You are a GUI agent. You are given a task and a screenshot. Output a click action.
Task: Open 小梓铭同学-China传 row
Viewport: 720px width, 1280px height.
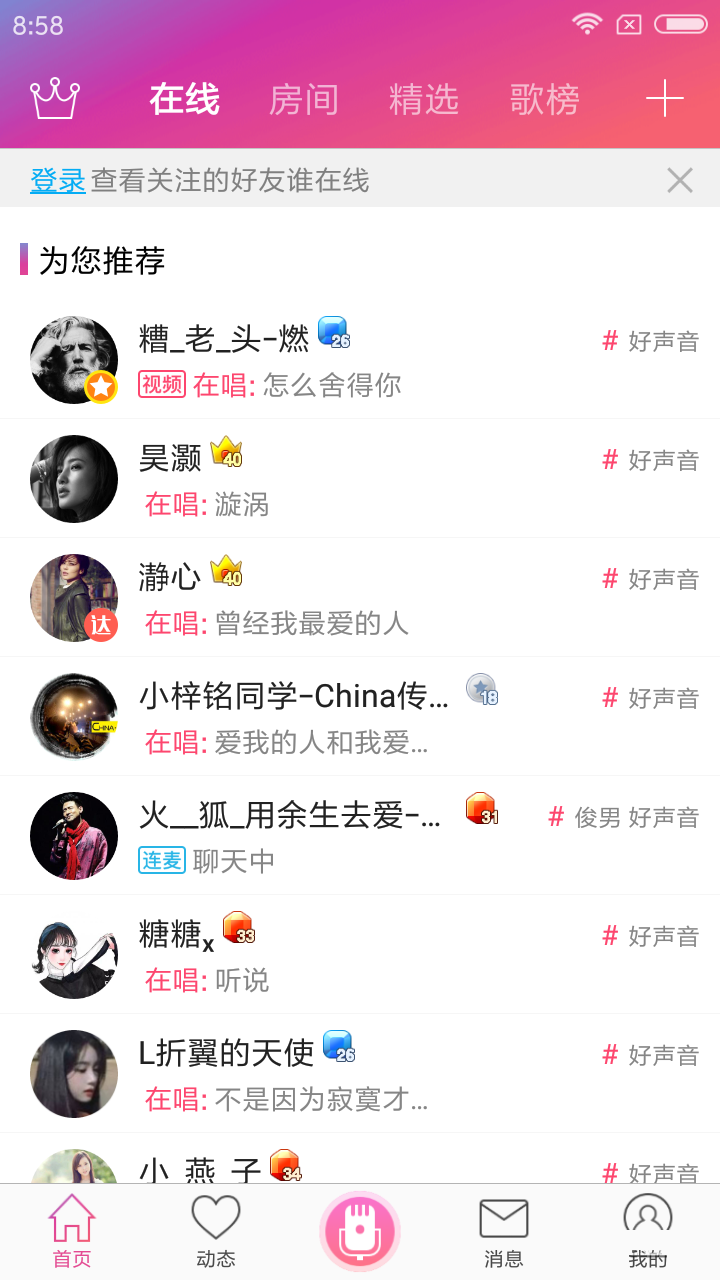(x=360, y=717)
